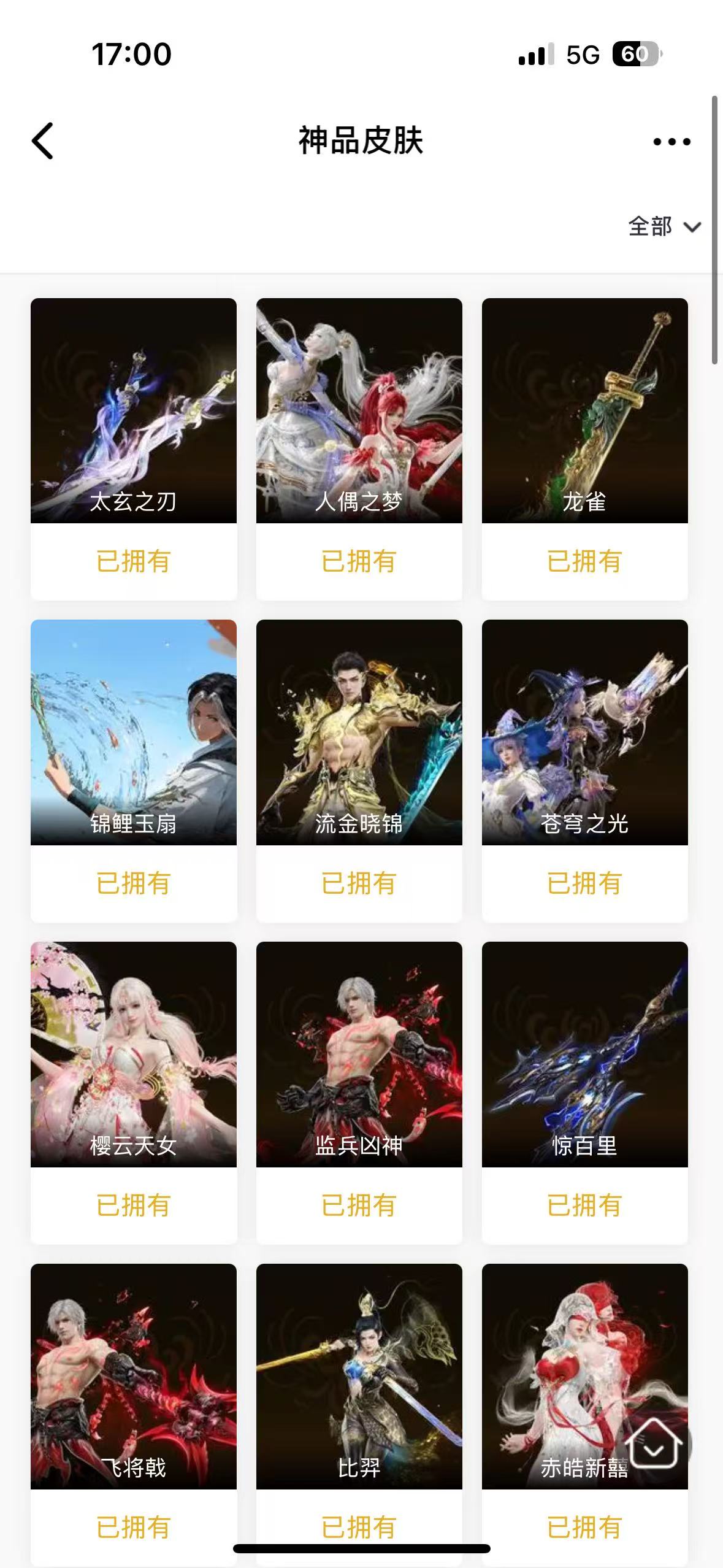Open the three-dot overflow menu

pyautogui.click(x=671, y=142)
